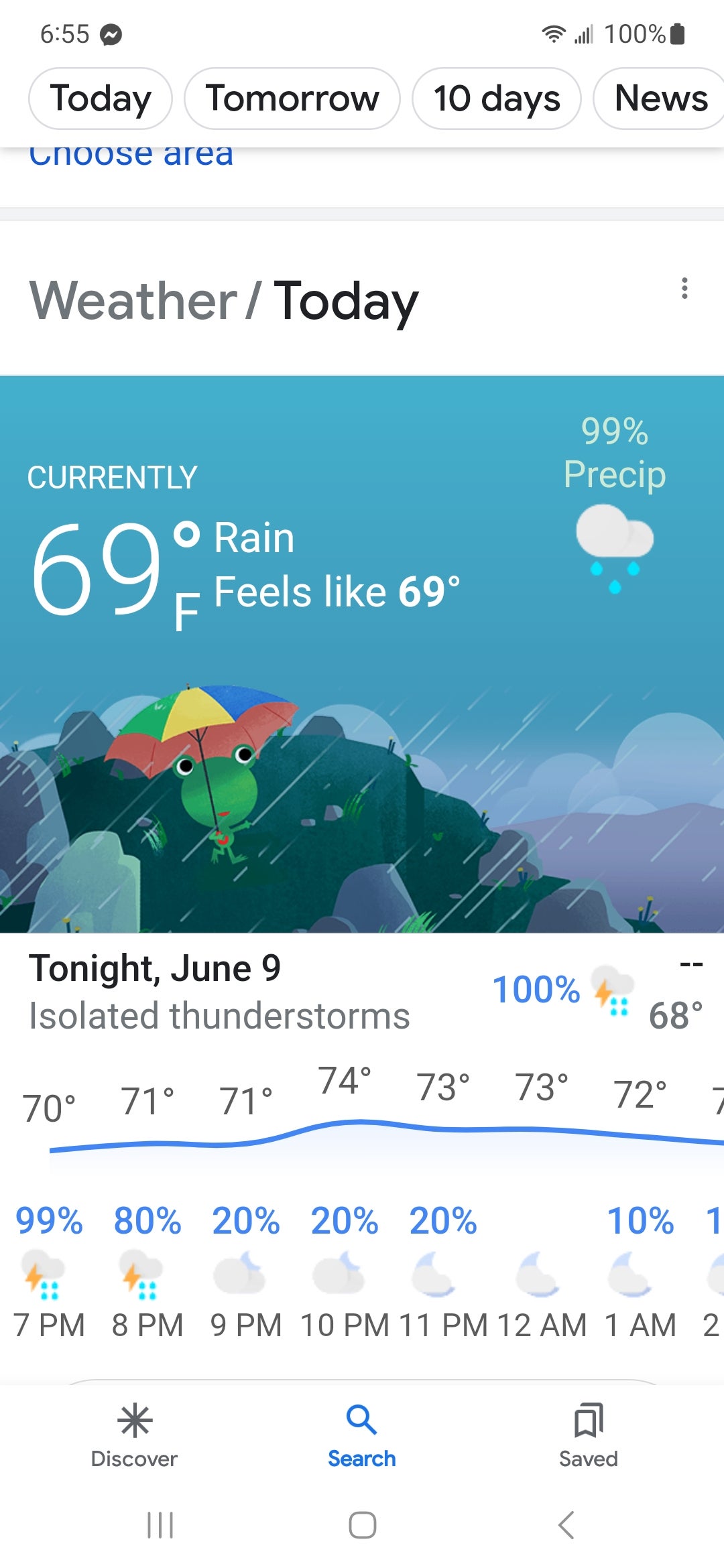Tap the 100% precipitation value for tonight
The height and width of the screenshot is (1568, 724).
[x=535, y=988]
